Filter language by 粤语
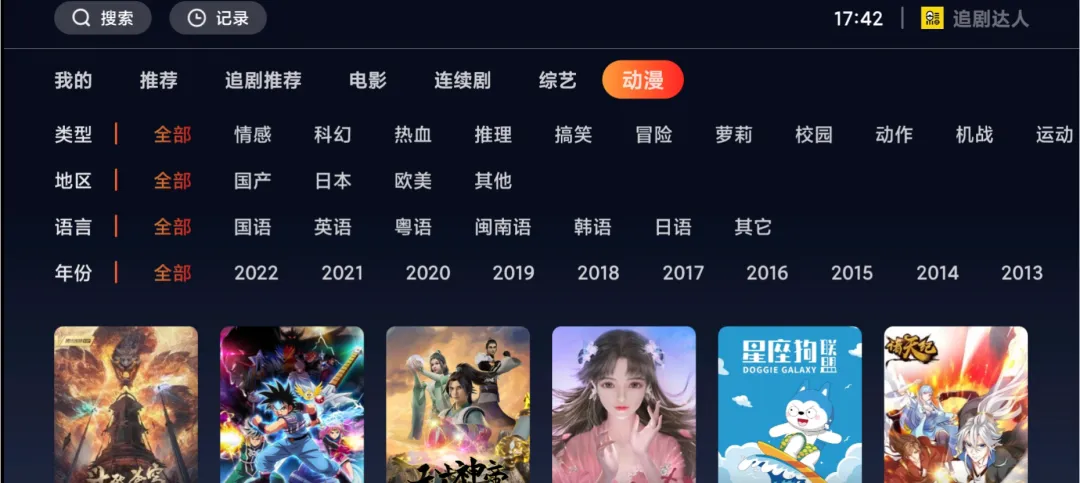Viewport: 1080px width, 483px height. coord(413,227)
